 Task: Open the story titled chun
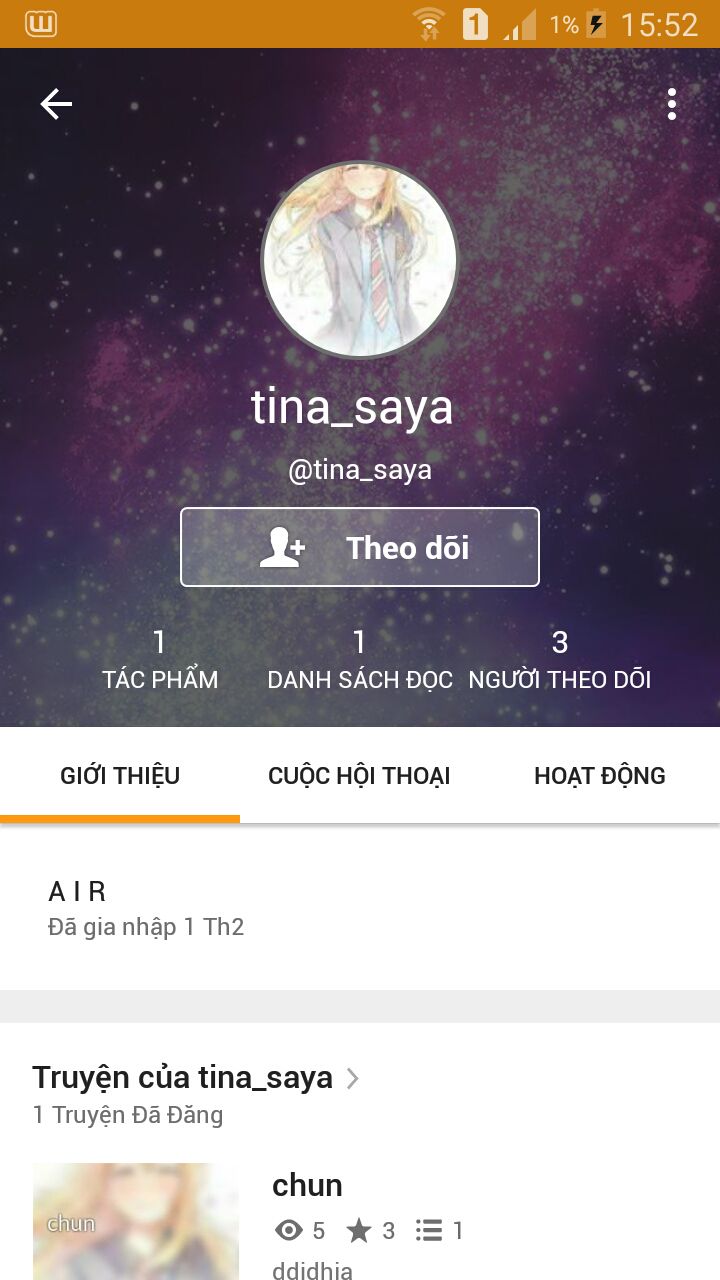(307, 1185)
